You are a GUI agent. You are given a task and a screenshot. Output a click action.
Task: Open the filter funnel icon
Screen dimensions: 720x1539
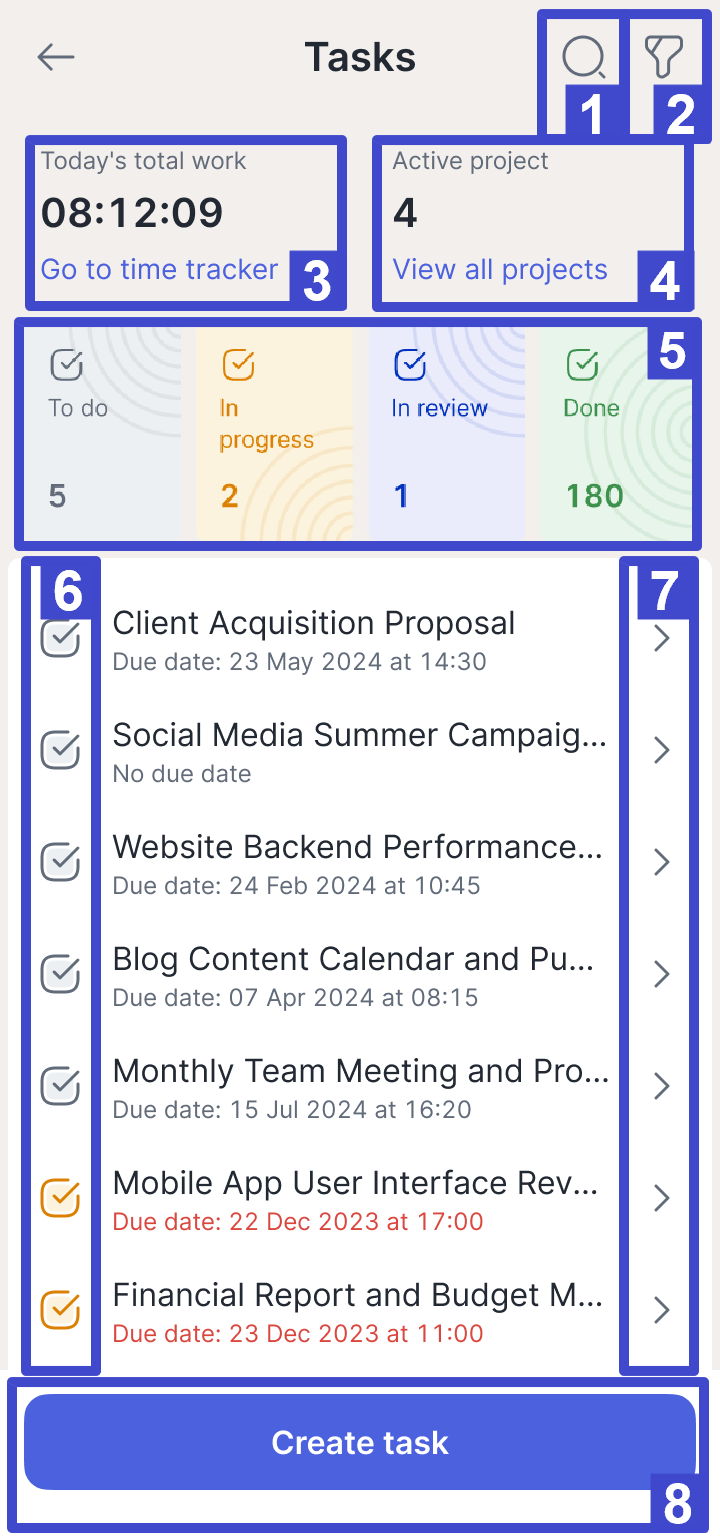click(x=664, y=57)
